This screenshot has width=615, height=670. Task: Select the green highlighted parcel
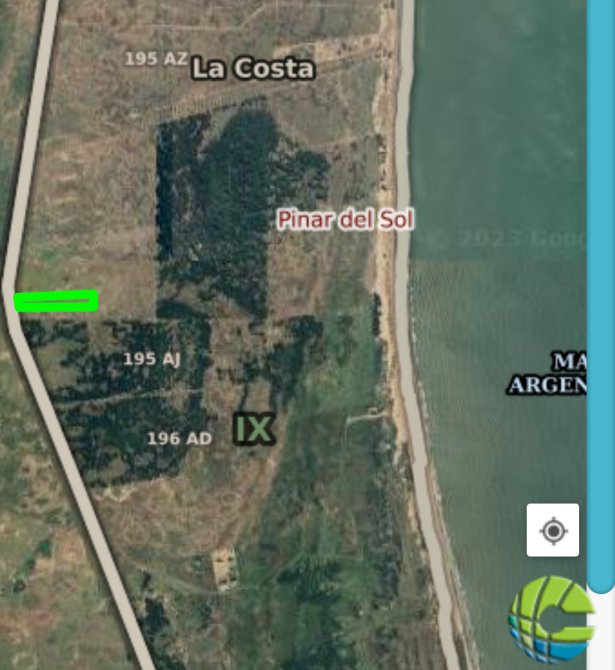[56, 300]
